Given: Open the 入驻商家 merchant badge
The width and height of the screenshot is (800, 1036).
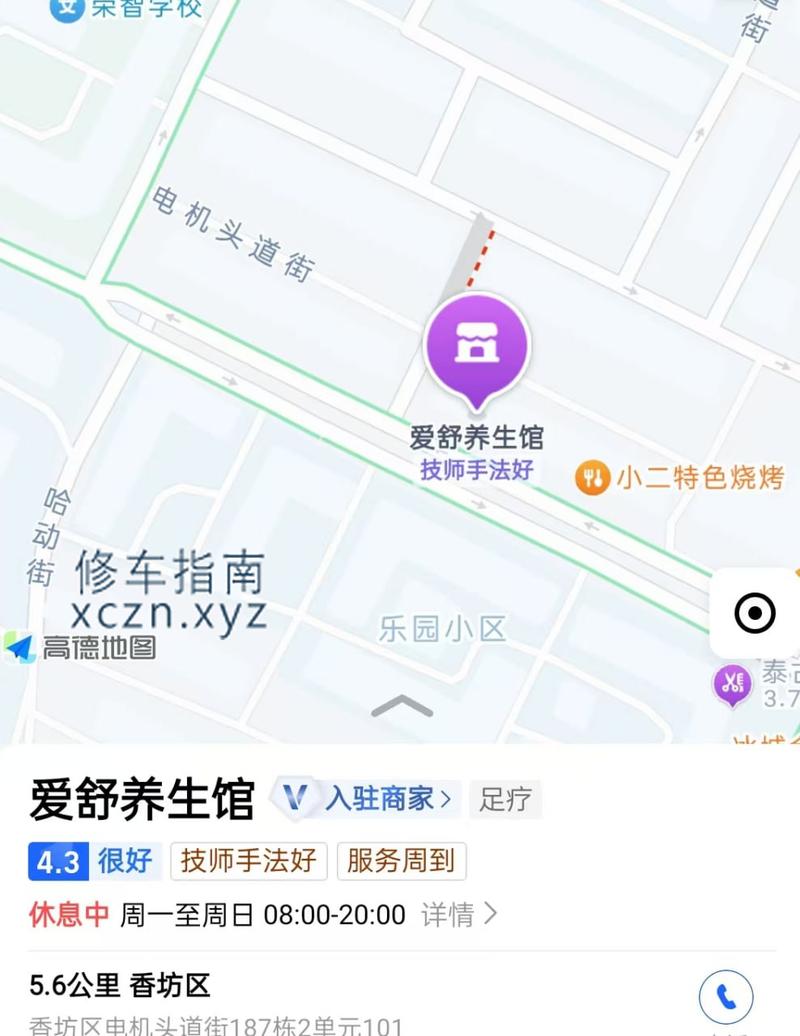Looking at the screenshot, I should (368, 797).
